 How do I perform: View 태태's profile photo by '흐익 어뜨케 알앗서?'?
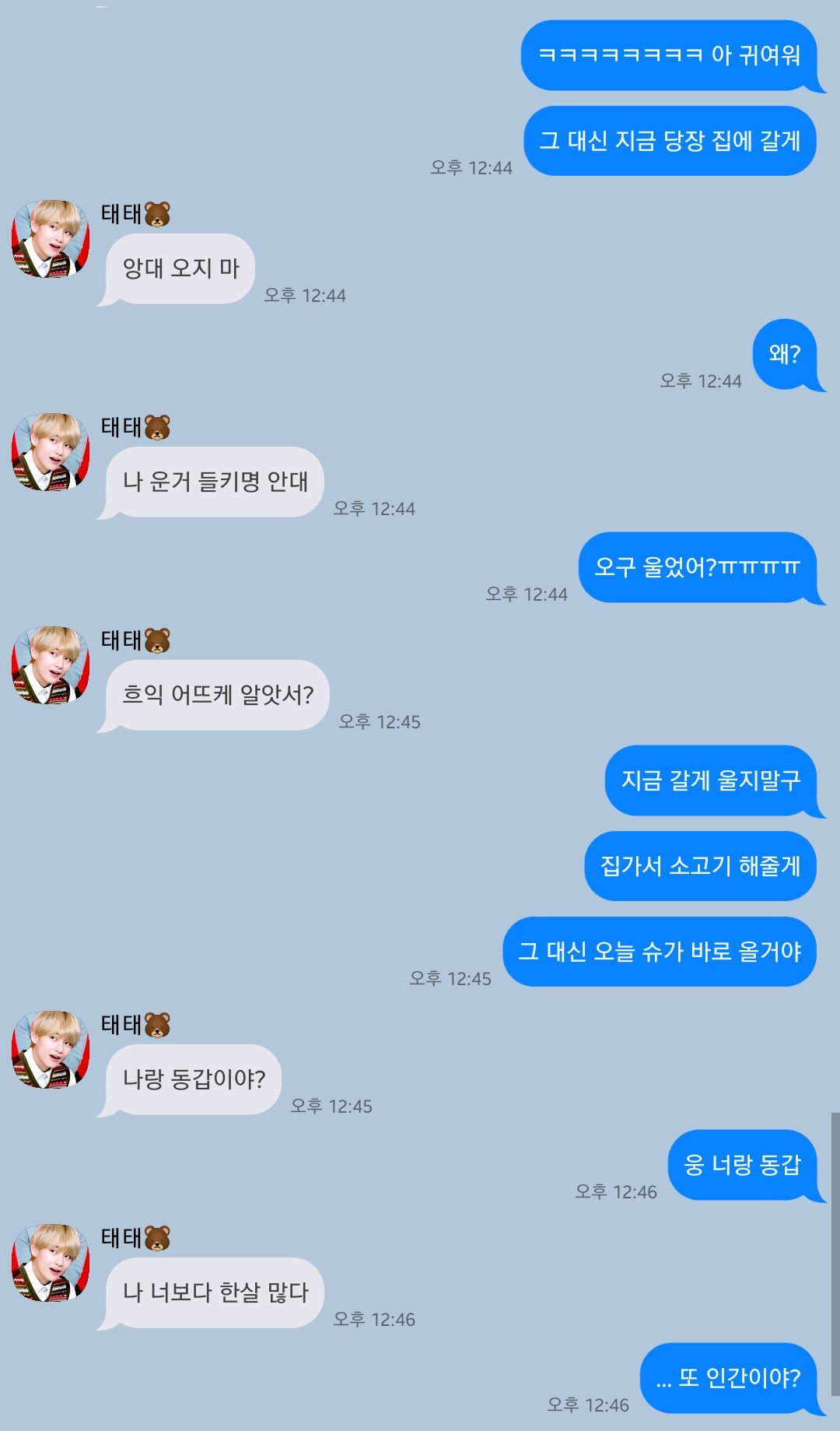tap(51, 665)
